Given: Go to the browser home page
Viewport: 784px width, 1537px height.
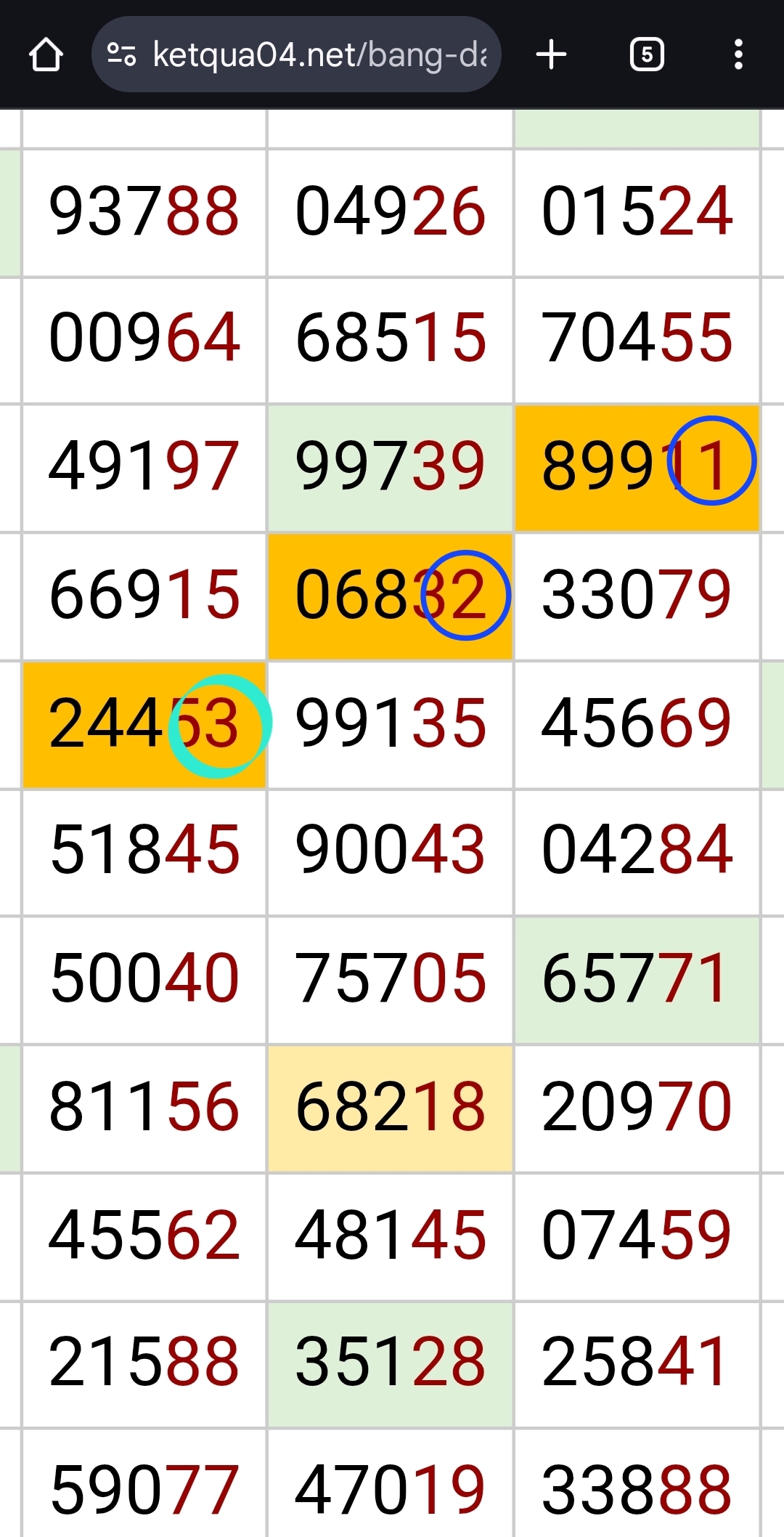Looking at the screenshot, I should coord(46,54).
